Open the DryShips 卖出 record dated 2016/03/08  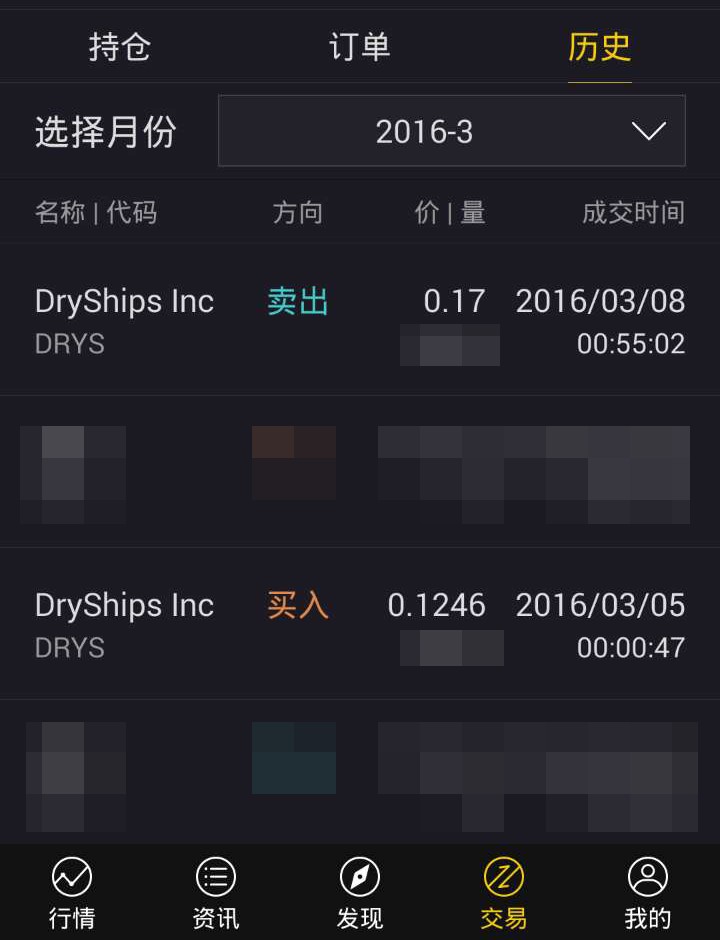pos(360,320)
